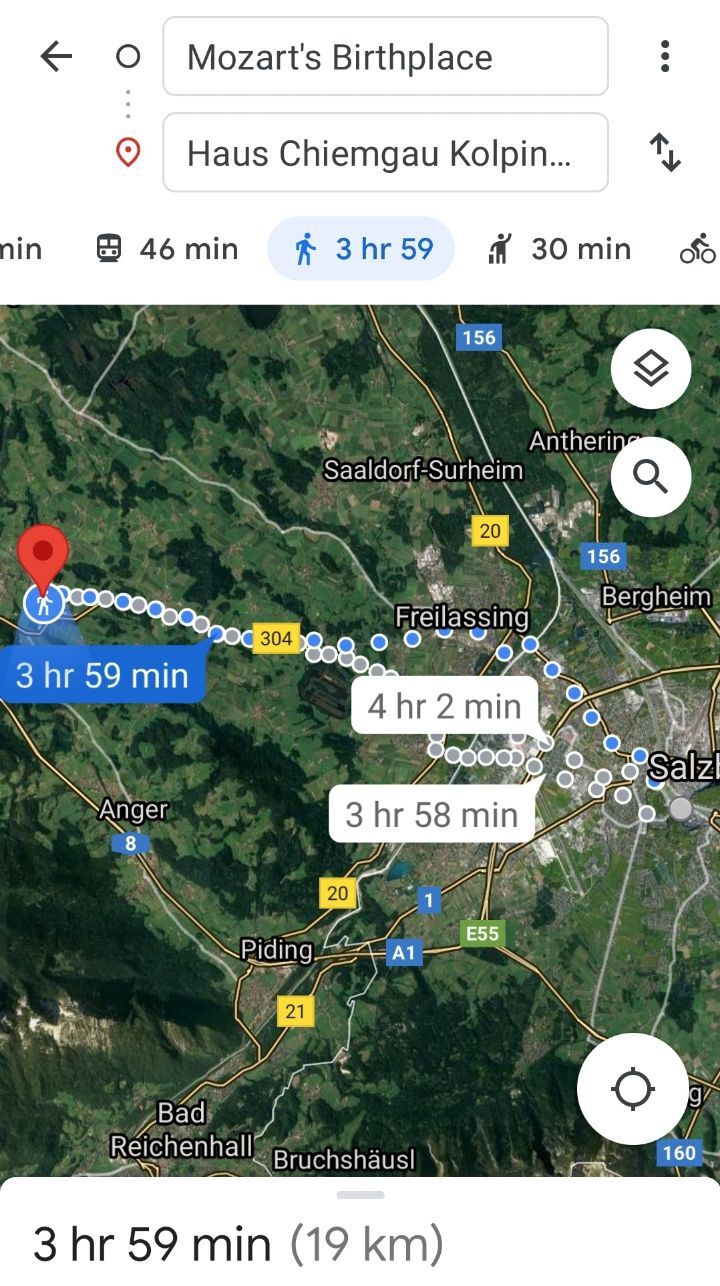Viewport: 720px width, 1286px height.
Task: Center map on my location
Action: click(x=632, y=1089)
